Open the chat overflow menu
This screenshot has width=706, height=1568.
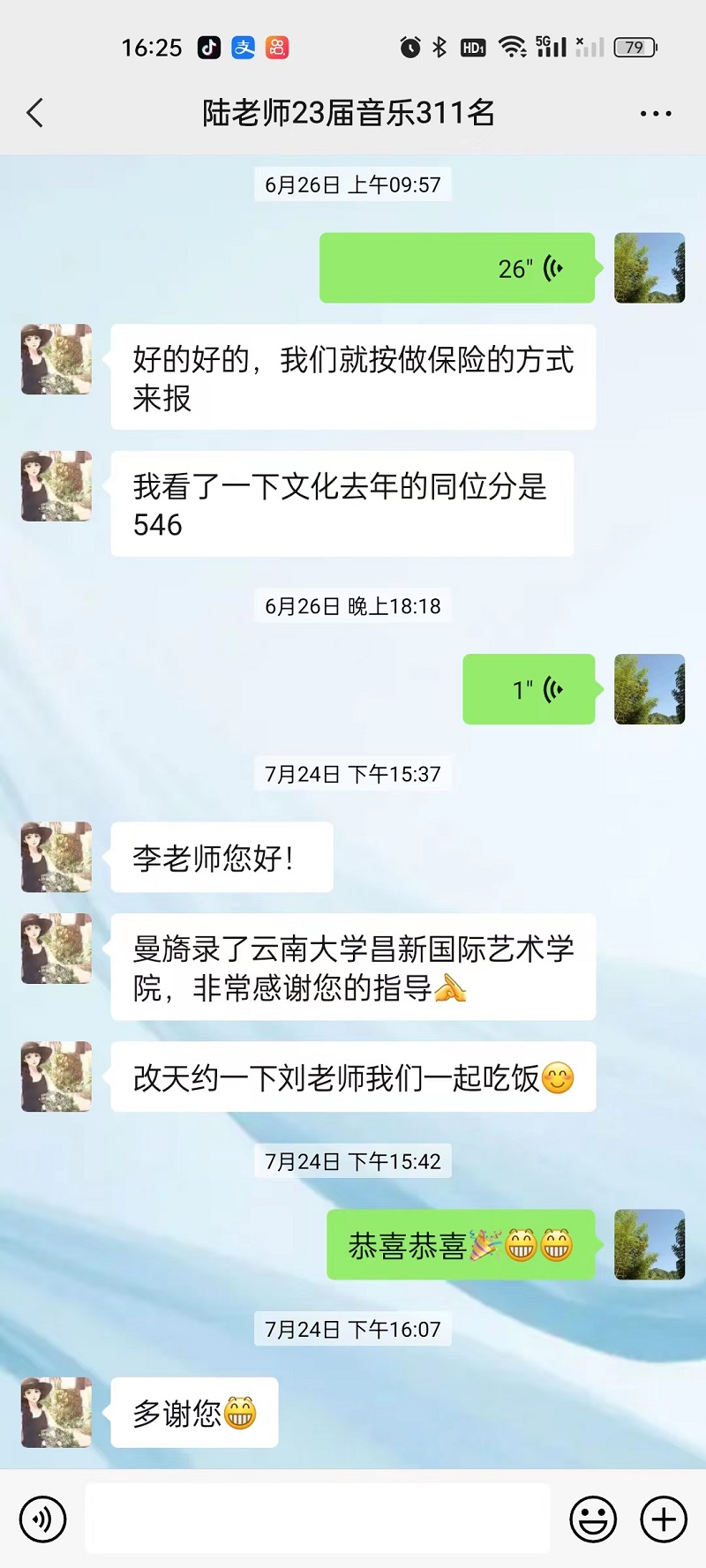[656, 114]
